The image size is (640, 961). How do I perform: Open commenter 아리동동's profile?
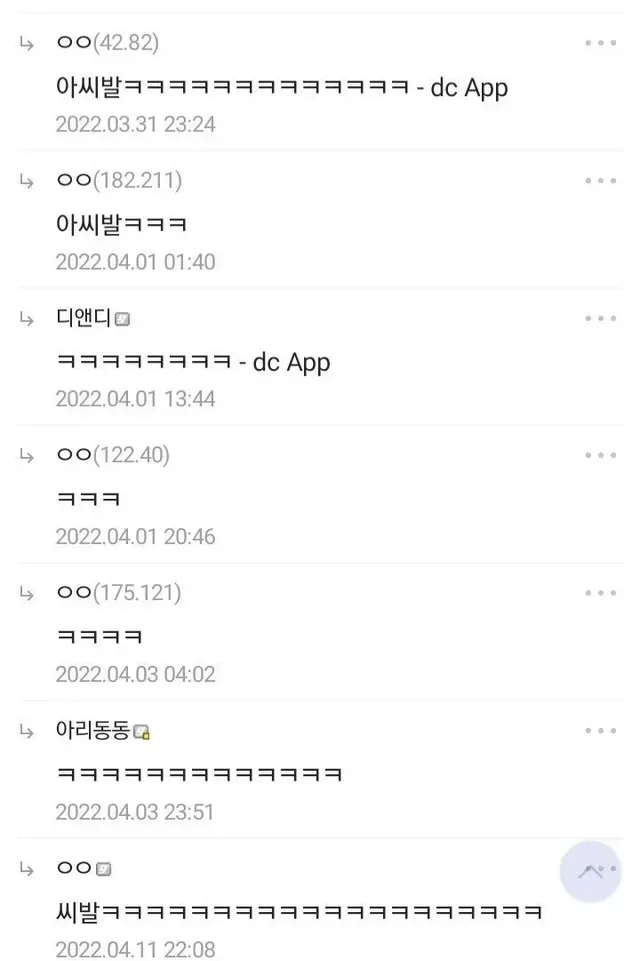coord(101,732)
